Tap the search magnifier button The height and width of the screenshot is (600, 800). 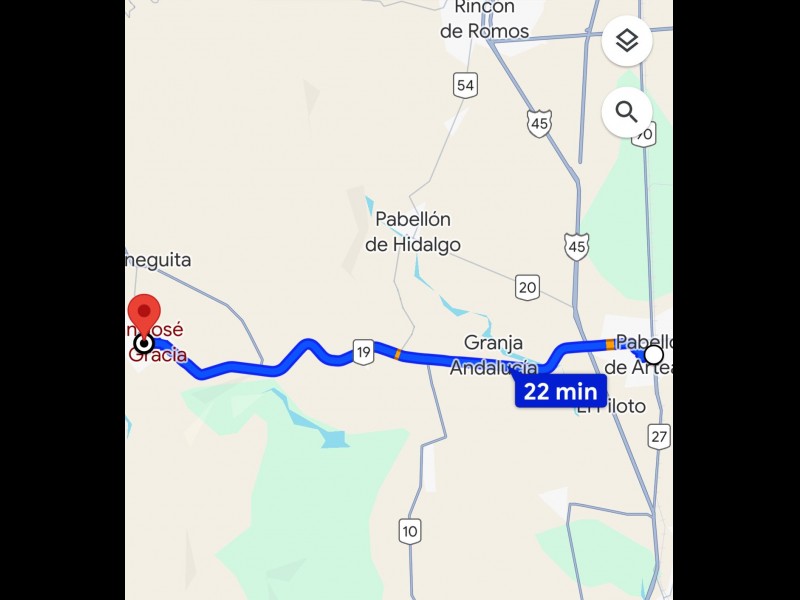click(x=627, y=112)
